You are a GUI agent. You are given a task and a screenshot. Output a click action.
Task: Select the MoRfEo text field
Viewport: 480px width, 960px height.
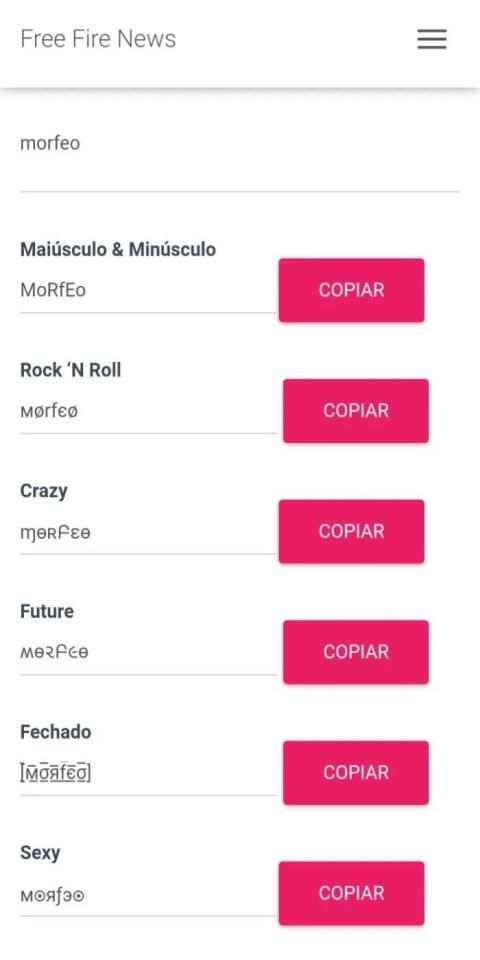click(x=148, y=291)
